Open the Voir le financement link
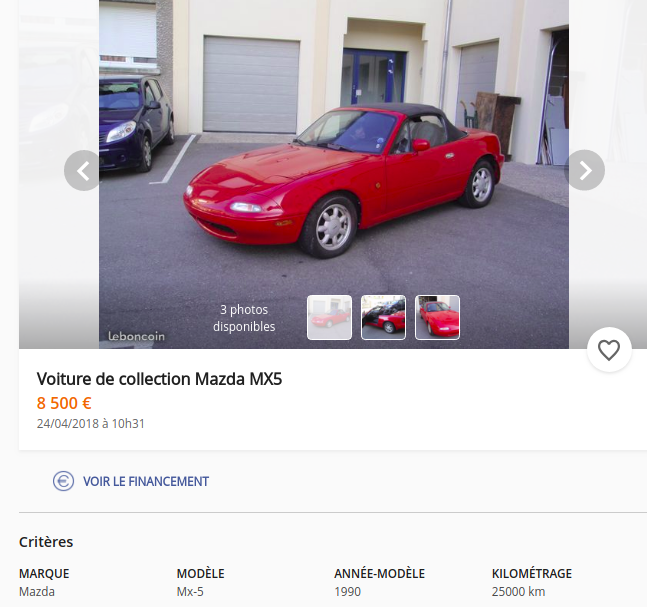The height and width of the screenshot is (607, 647). pyautogui.click(x=145, y=481)
